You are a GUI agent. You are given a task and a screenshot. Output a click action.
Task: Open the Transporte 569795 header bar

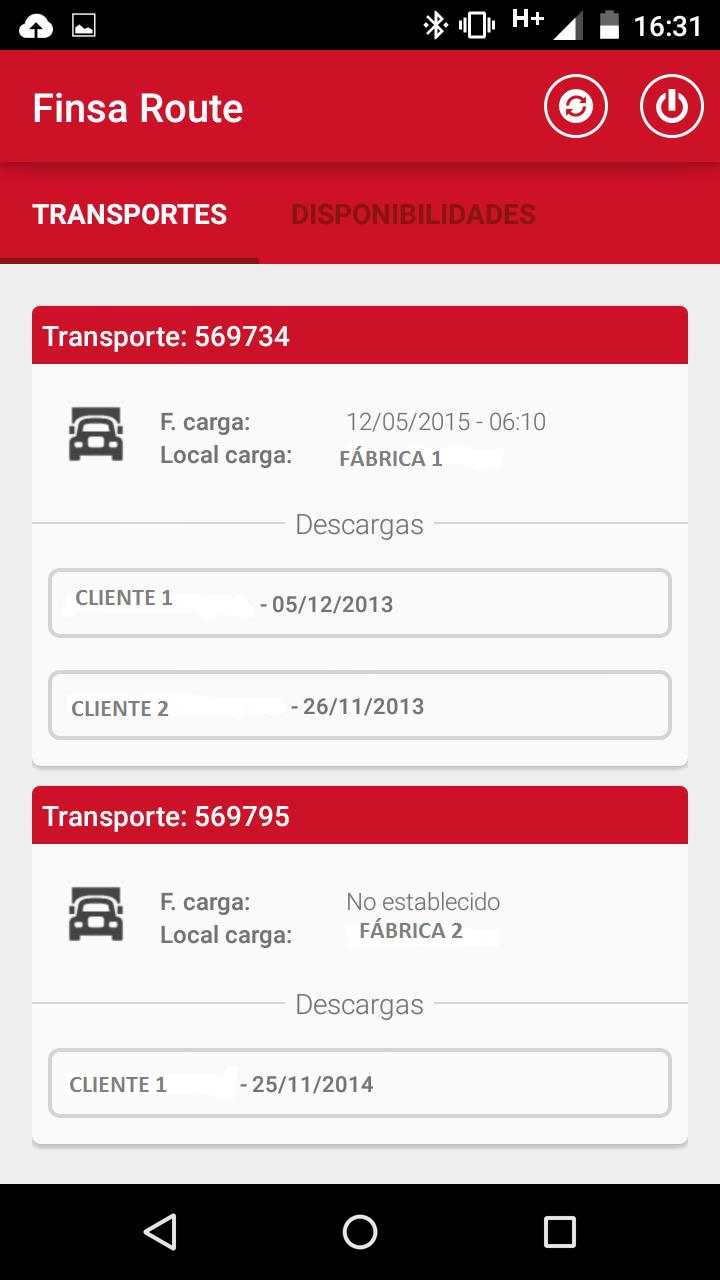360,816
